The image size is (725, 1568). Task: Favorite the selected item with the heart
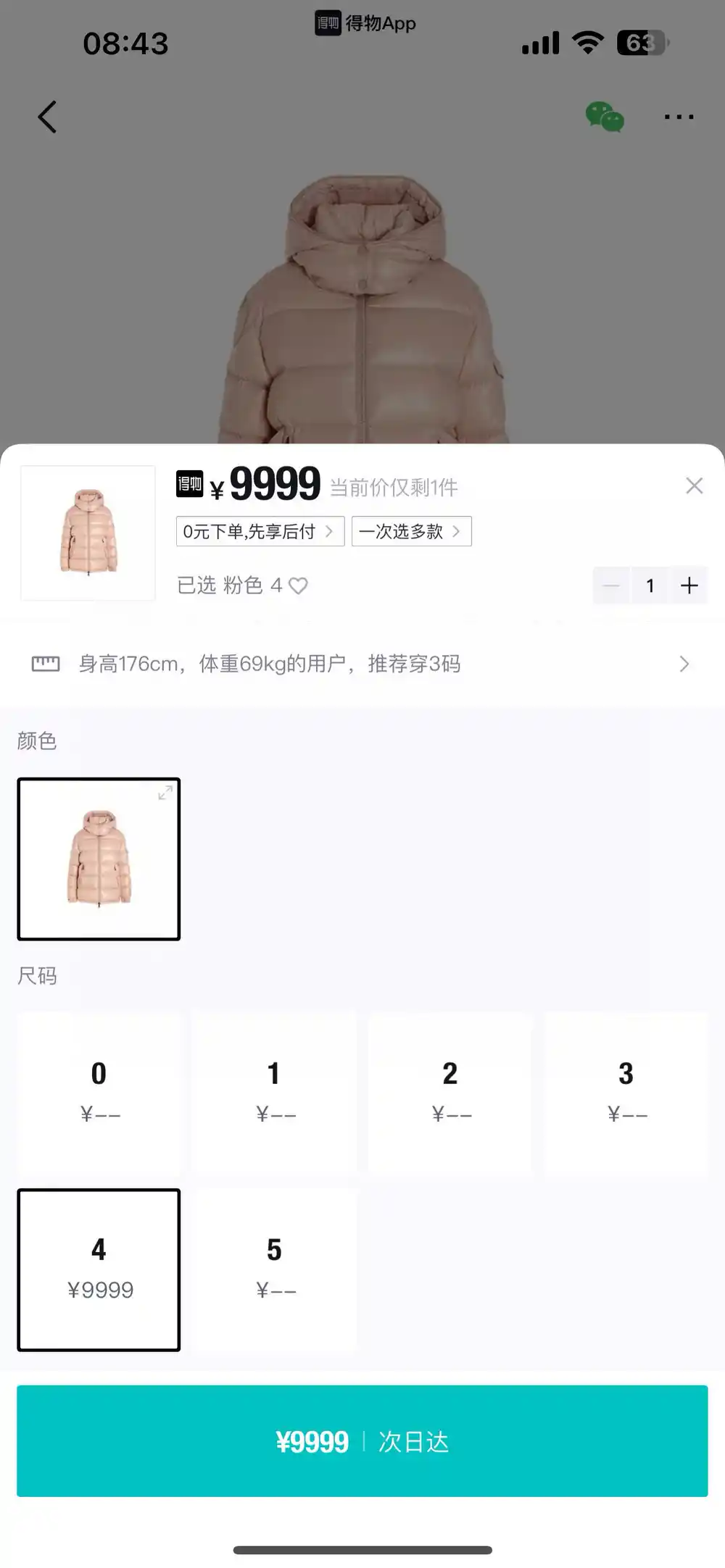tap(298, 585)
